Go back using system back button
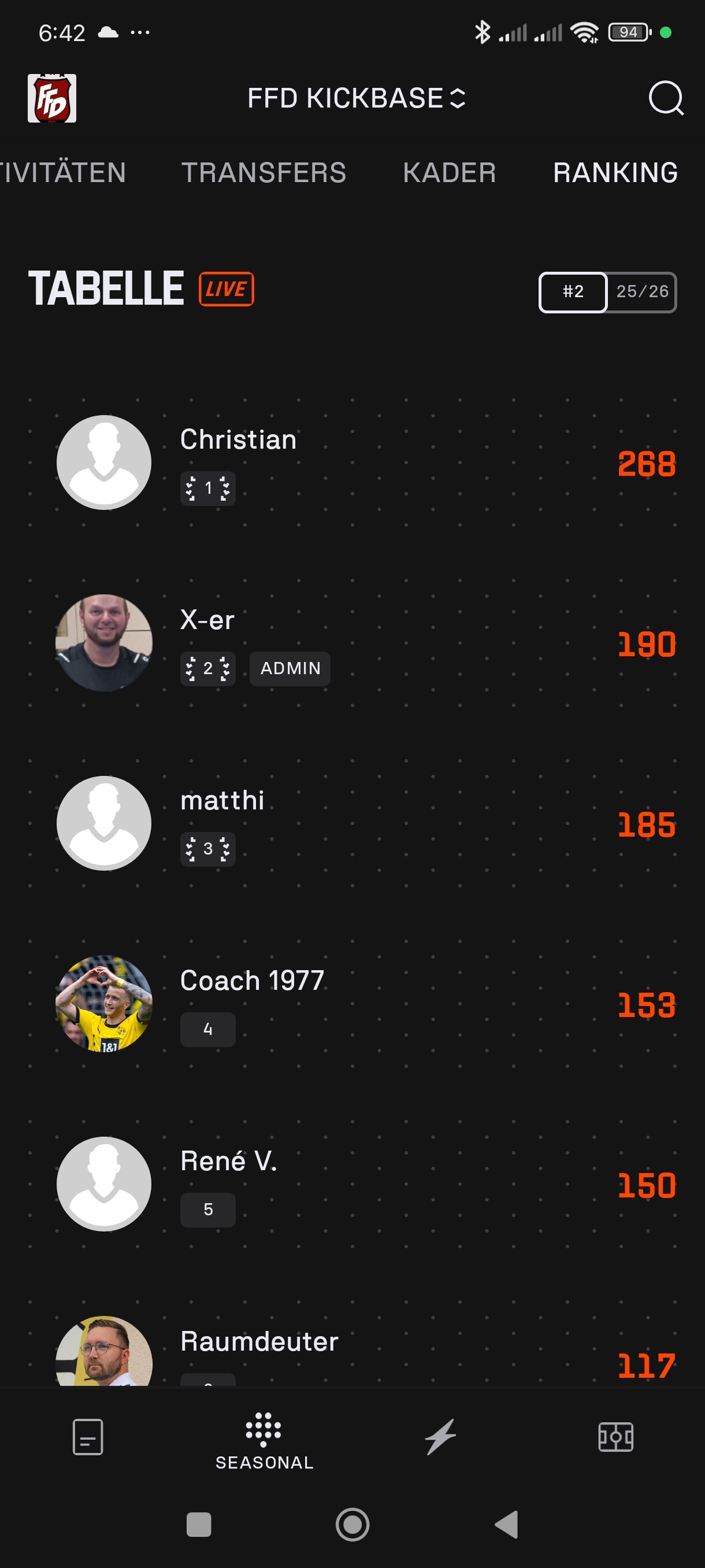This screenshot has width=705, height=1568. 506,1524
